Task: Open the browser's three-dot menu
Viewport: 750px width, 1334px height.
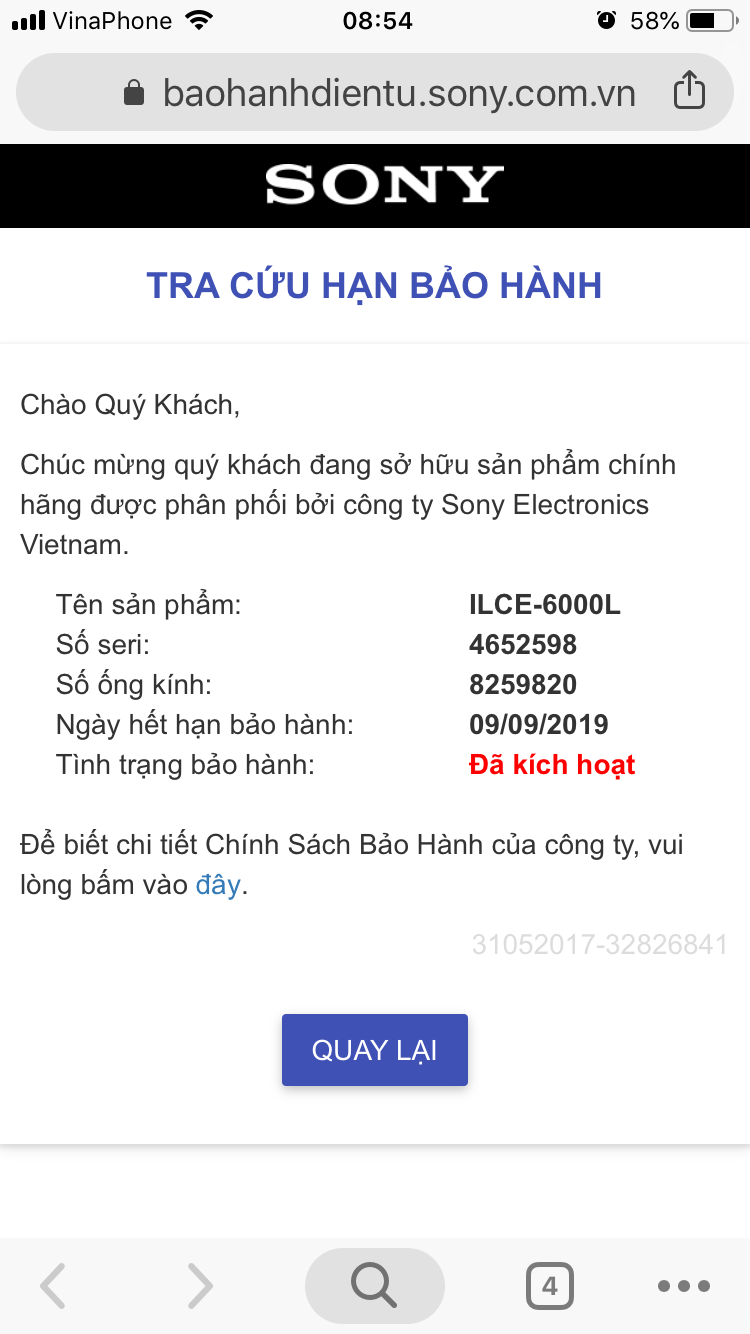Action: click(x=684, y=1286)
